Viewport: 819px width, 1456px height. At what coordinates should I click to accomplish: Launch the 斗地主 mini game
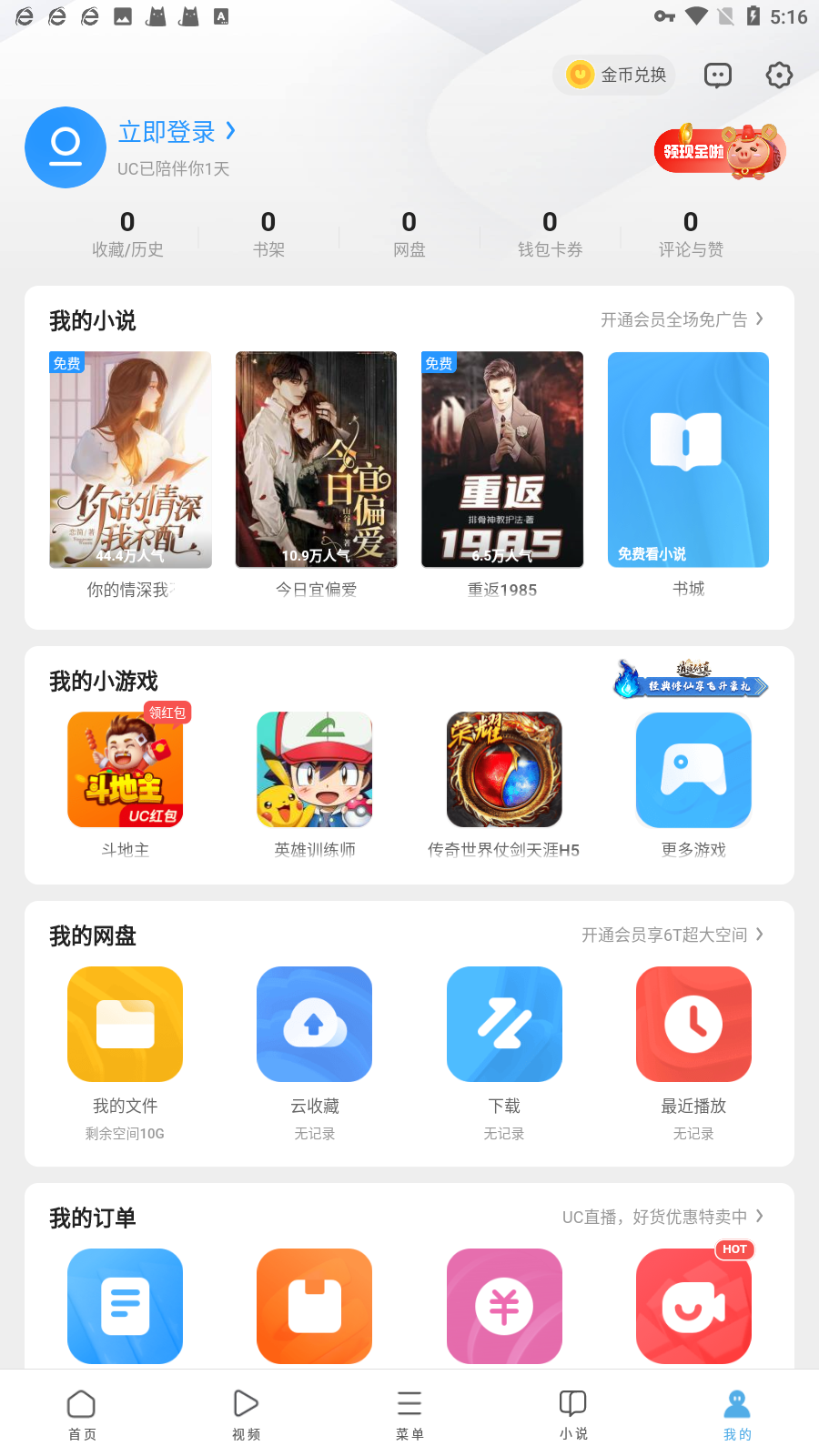pos(126,770)
